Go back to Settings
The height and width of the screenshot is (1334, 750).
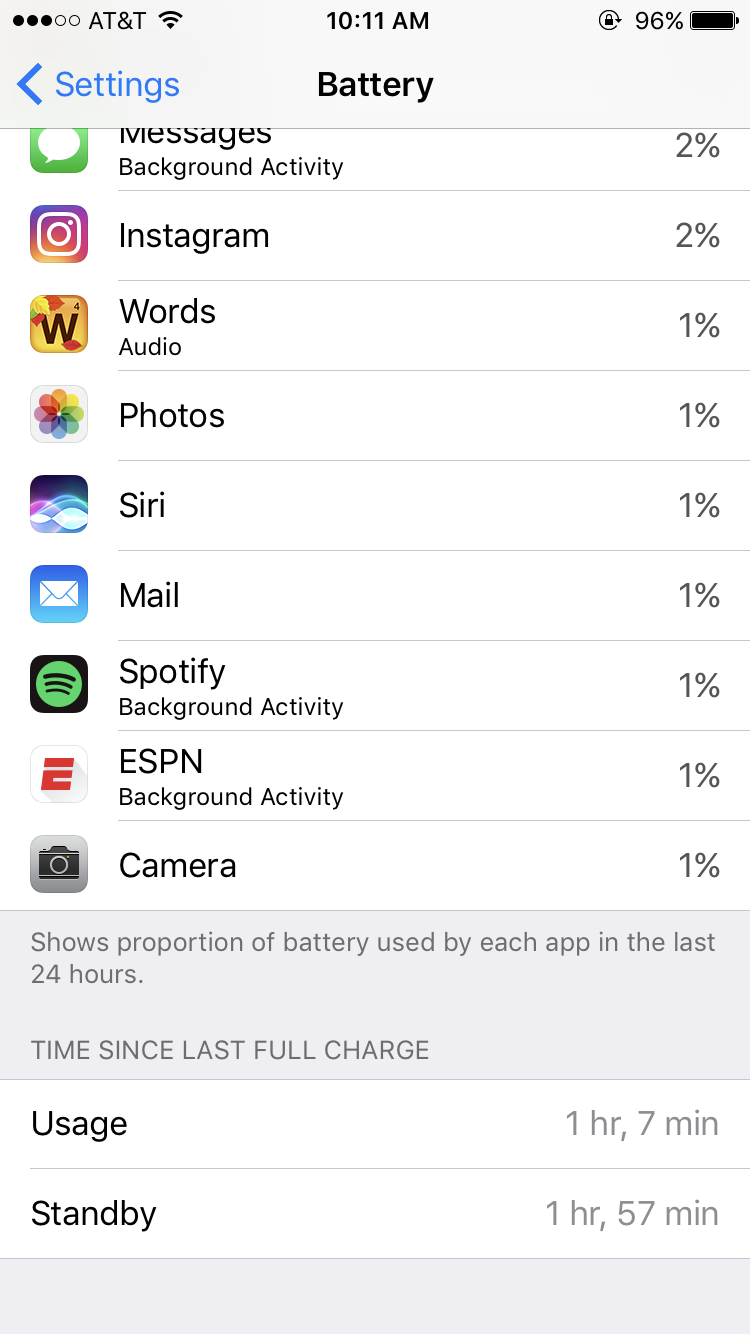pos(98,85)
